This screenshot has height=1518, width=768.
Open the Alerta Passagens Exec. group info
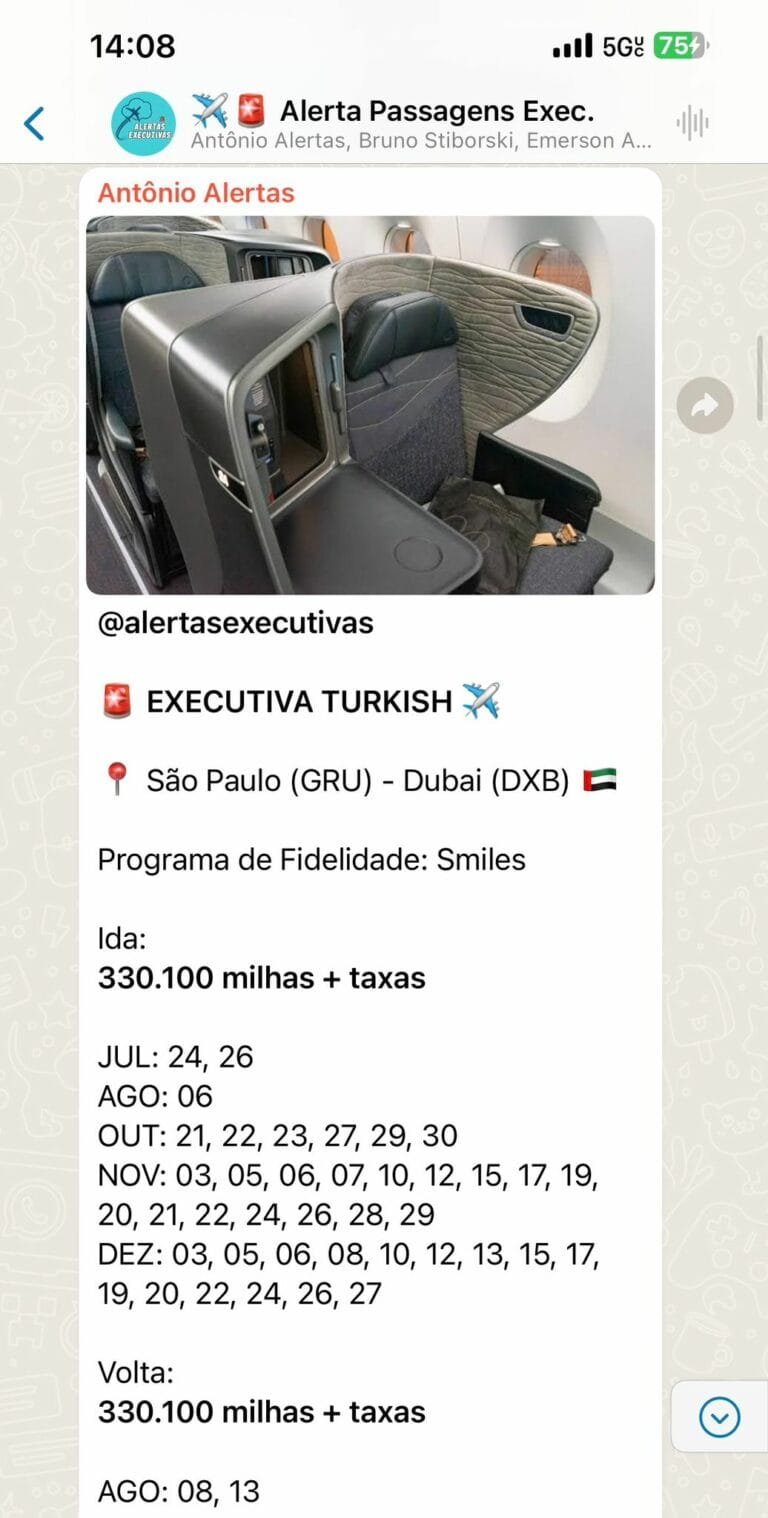click(x=420, y=123)
